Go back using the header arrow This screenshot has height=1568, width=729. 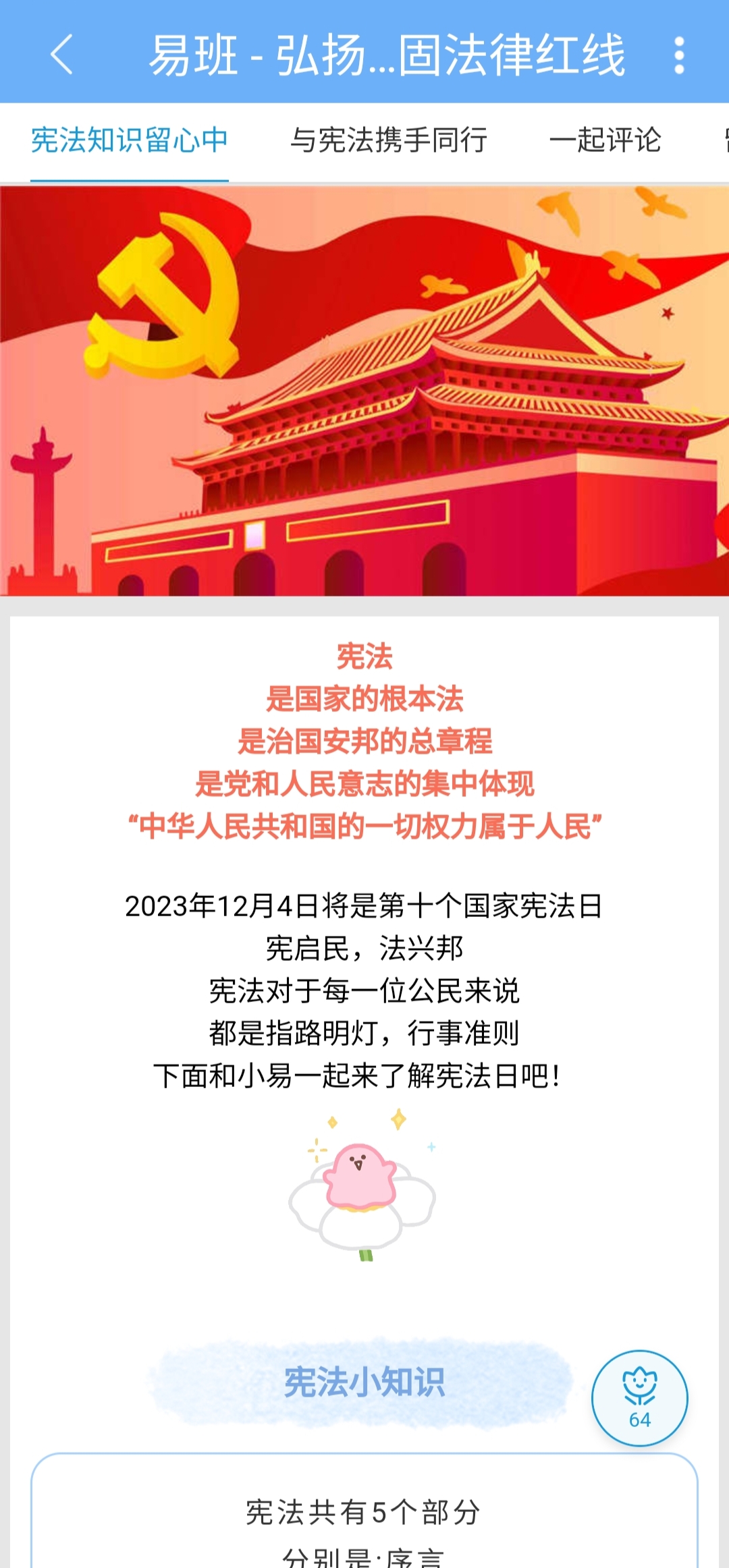pyautogui.click(x=61, y=54)
